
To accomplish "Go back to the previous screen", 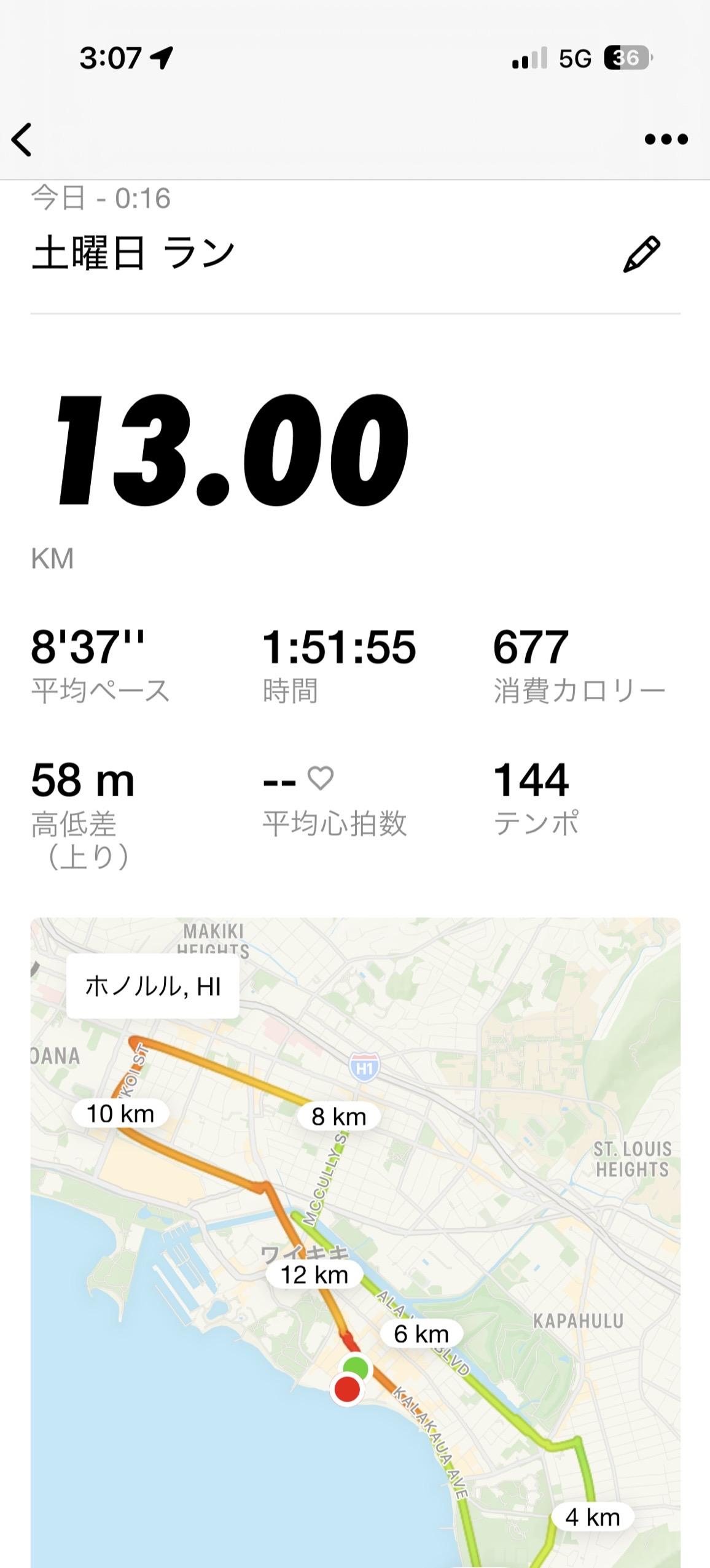I will coord(22,139).
